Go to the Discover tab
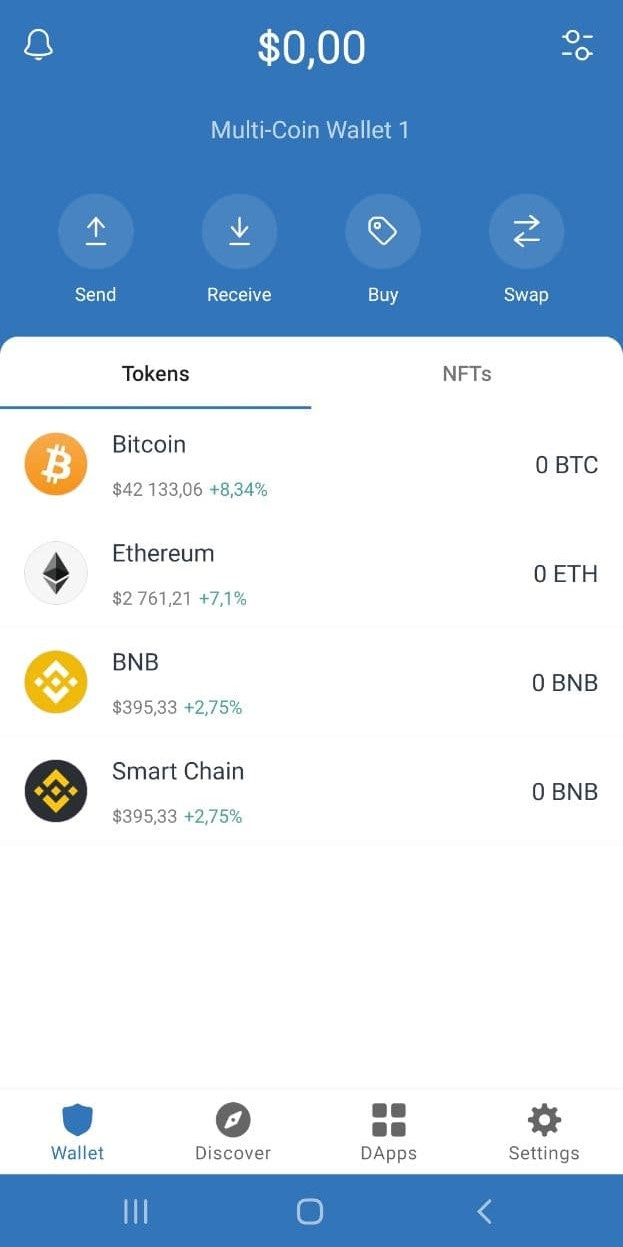 pos(233,1133)
